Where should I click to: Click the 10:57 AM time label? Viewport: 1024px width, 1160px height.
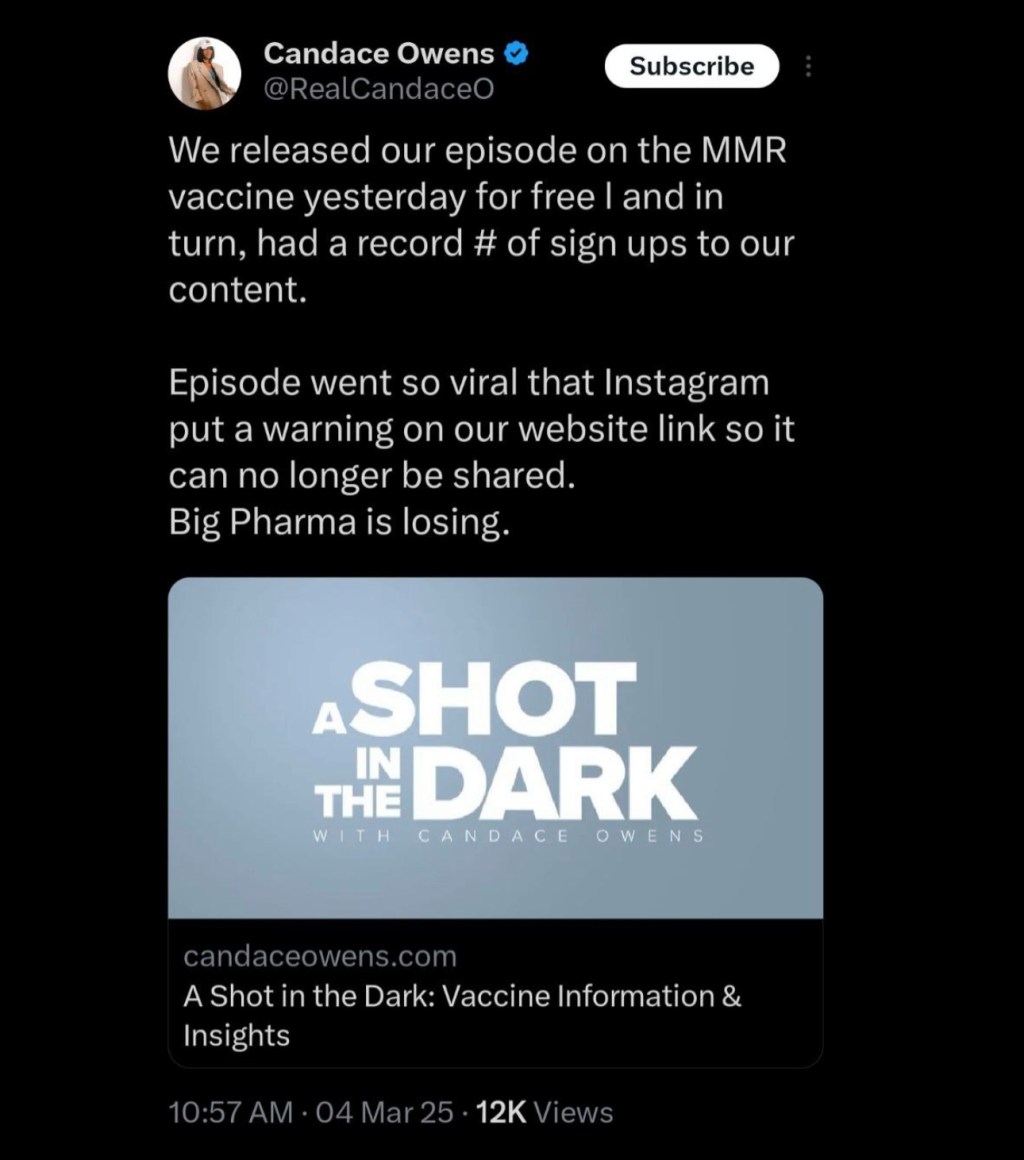click(x=229, y=1110)
